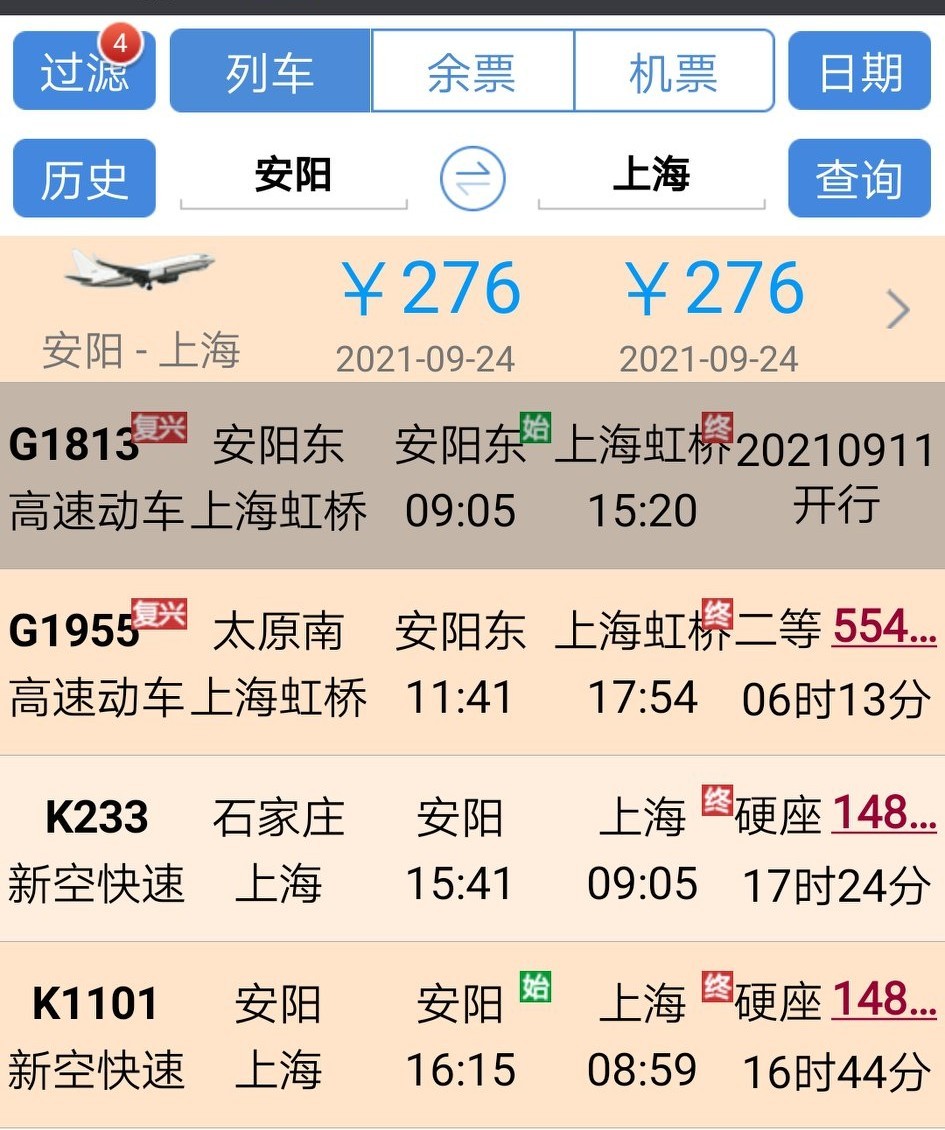The image size is (945, 1130).
Task: Switch to the 余票 tab
Action: click(x=472, y=72)
